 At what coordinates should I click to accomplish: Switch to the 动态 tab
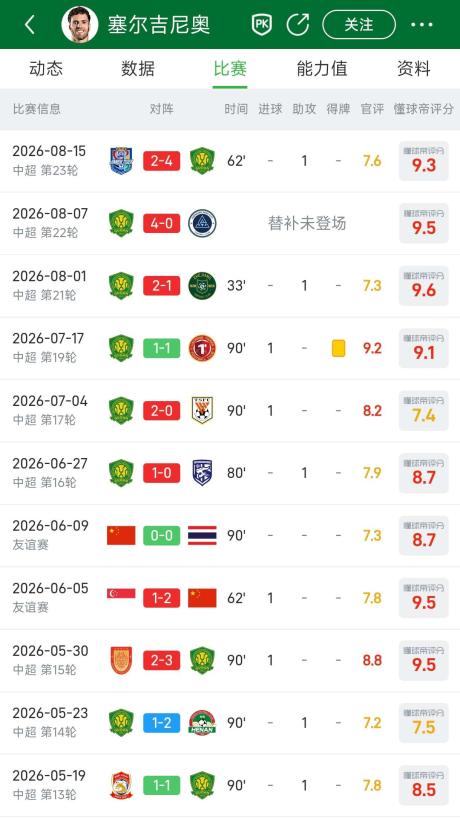[x=46, y=68]
